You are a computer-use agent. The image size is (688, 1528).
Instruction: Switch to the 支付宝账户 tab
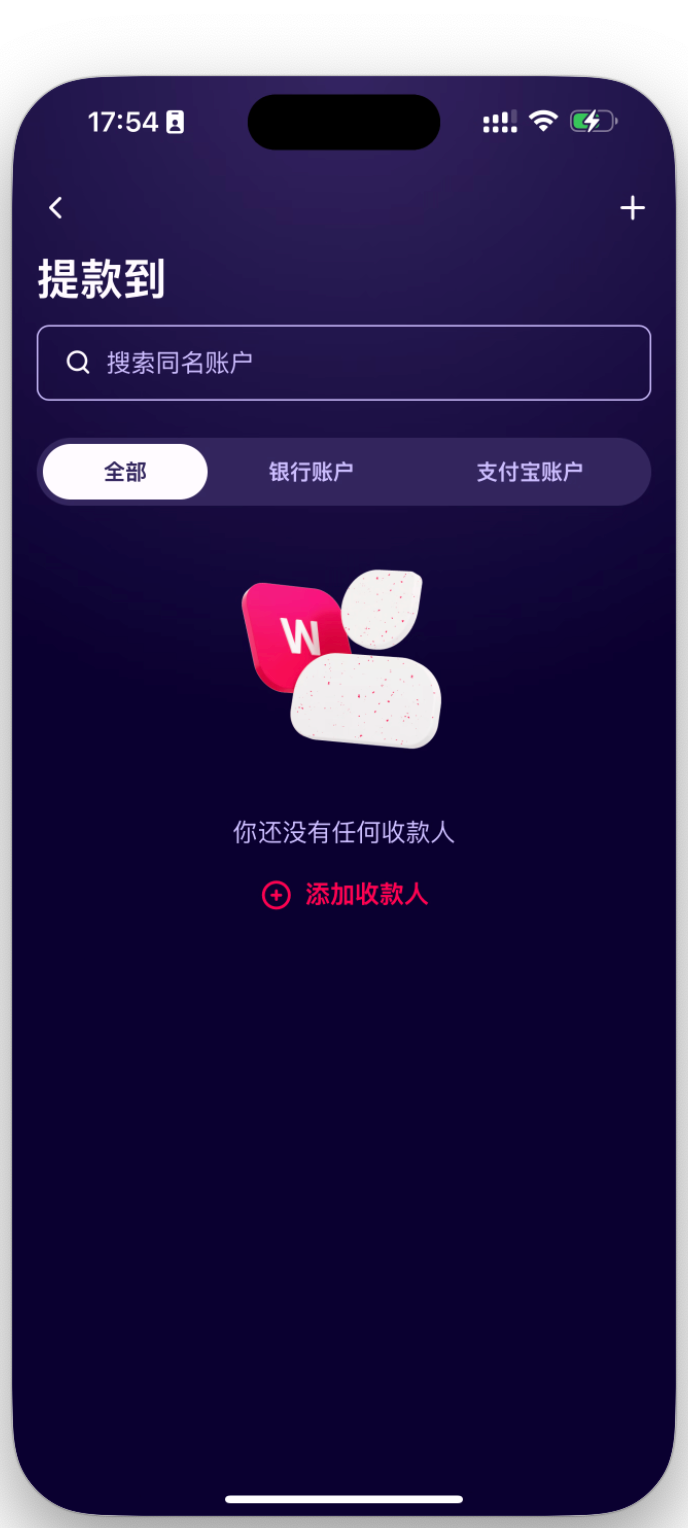[x=529, y=472]
